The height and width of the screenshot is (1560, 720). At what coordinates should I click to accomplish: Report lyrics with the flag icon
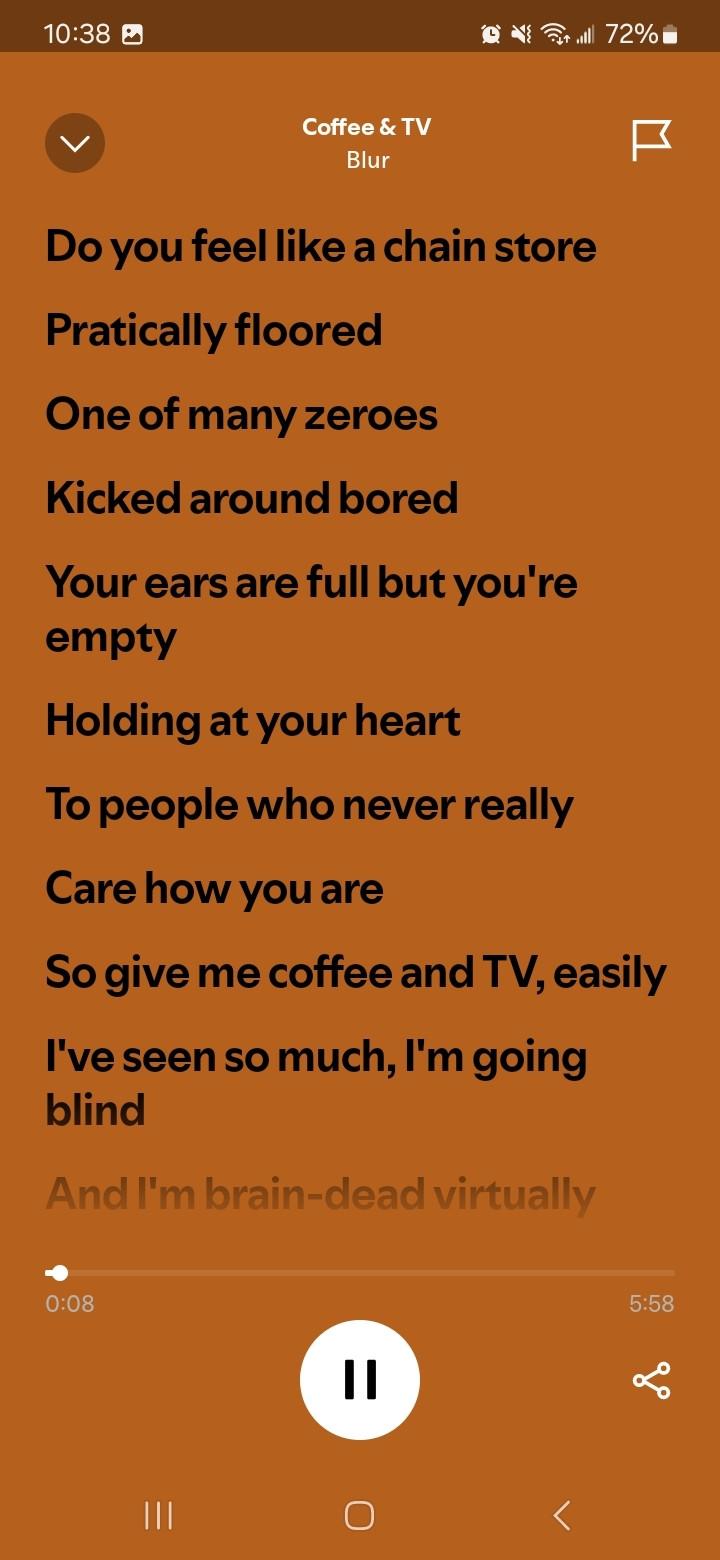click(x=652, y=141)
